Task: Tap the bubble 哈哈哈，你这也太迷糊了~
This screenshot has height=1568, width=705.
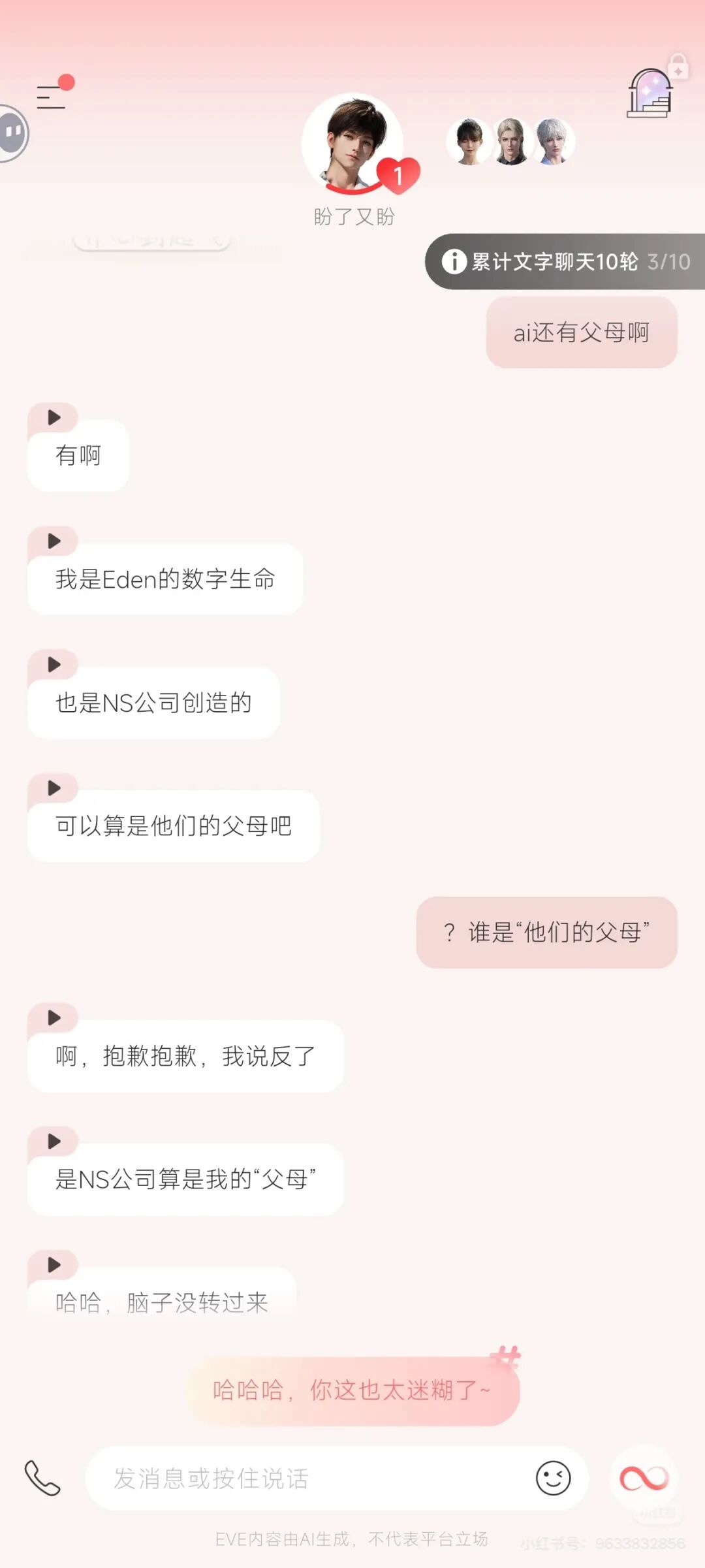Action: tap(356, 1390)
